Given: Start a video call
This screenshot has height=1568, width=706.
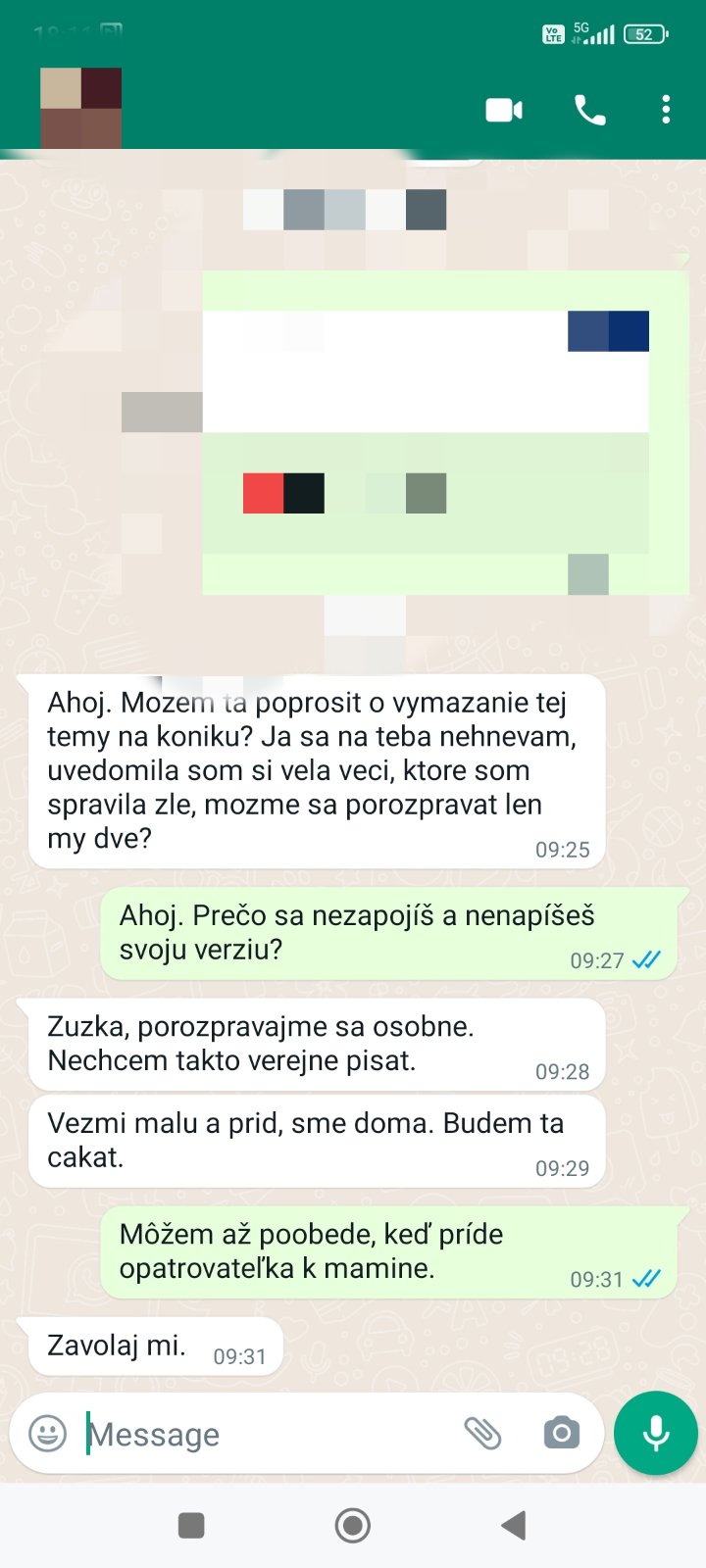Looking at the screenshot, I should coord(503,110).
